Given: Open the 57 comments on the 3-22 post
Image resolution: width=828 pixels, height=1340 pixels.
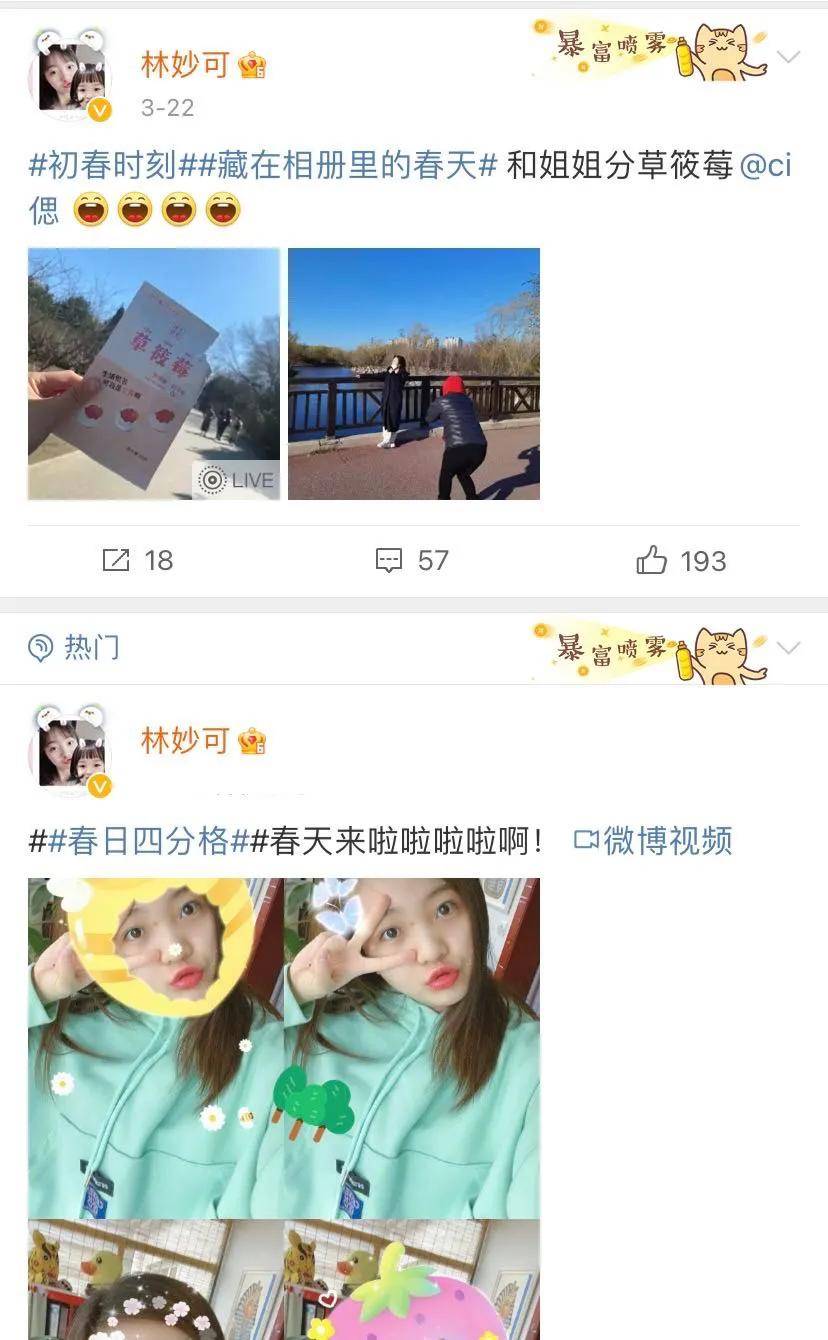Looking at the screenshot, I should pyautogui.click(x=412, y=561).
